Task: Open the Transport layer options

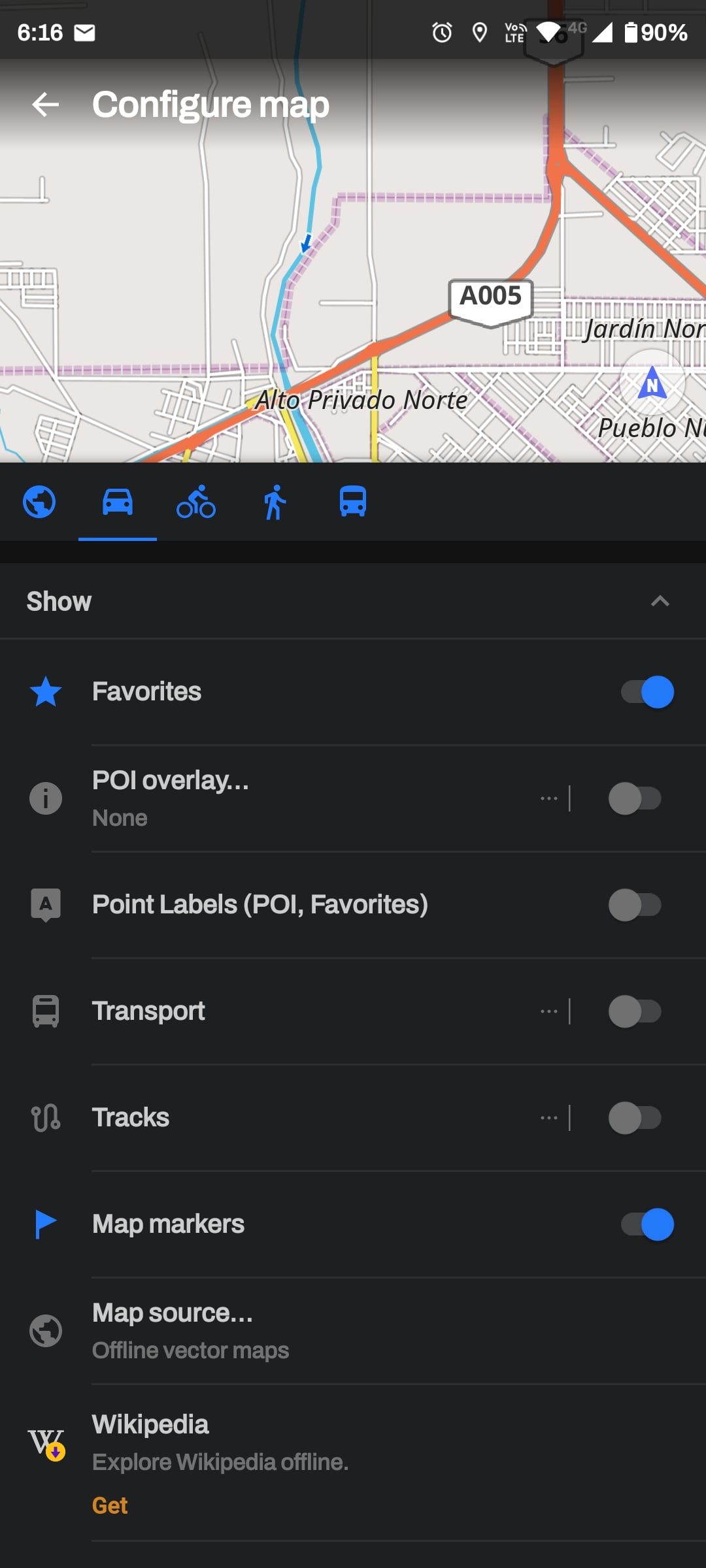Action: 548,1011
